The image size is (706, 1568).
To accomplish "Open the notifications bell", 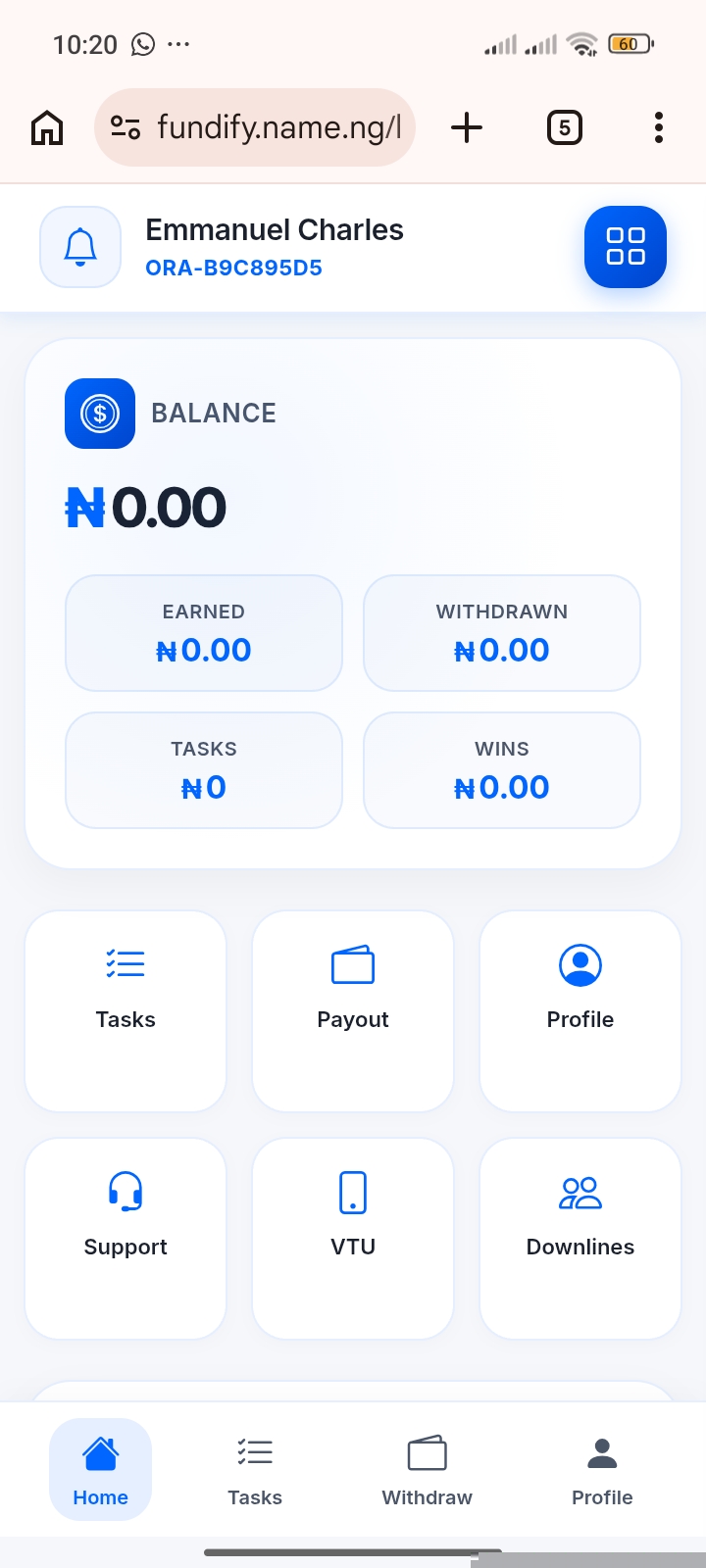I will click(80, 247).
